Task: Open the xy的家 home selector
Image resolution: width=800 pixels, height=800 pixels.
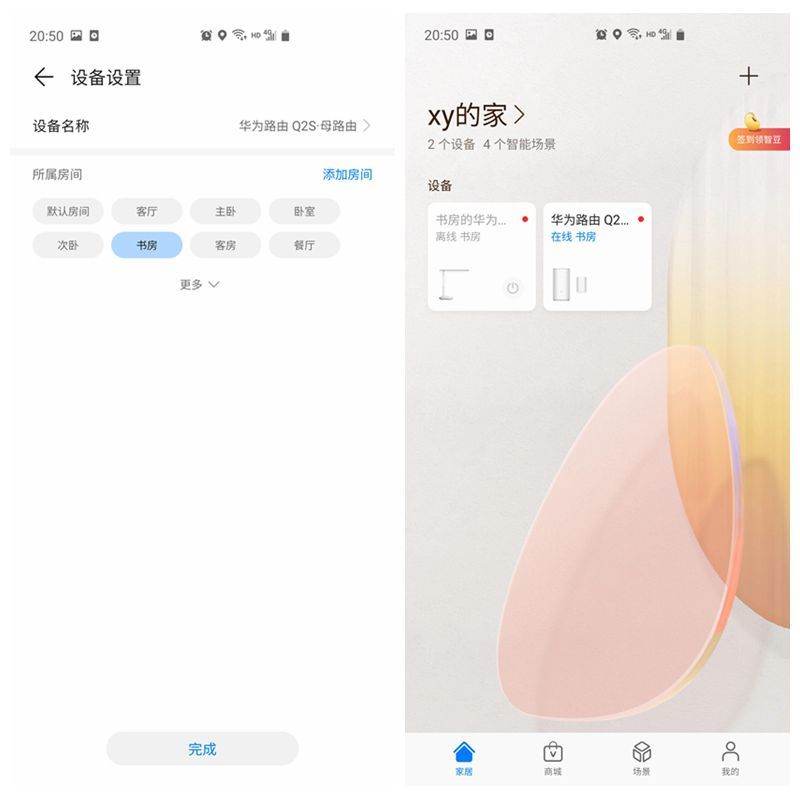Action: pyautogui.click(x=476, y=116)
